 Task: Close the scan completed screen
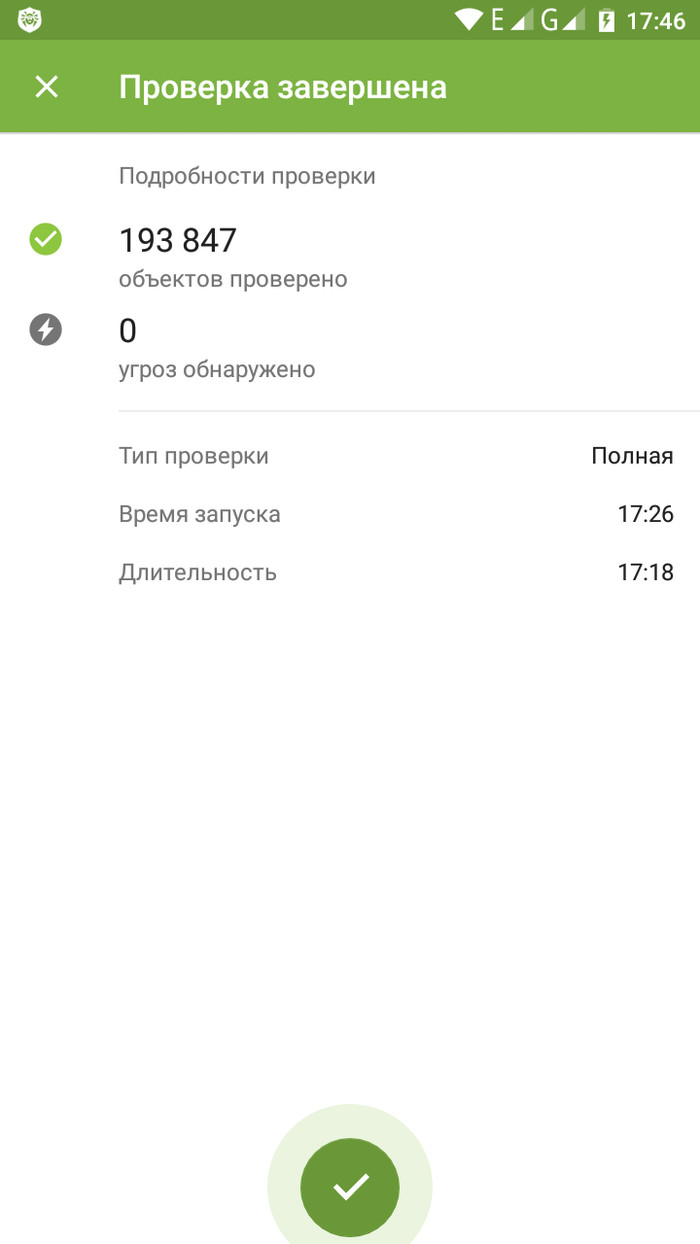point(46,87)
